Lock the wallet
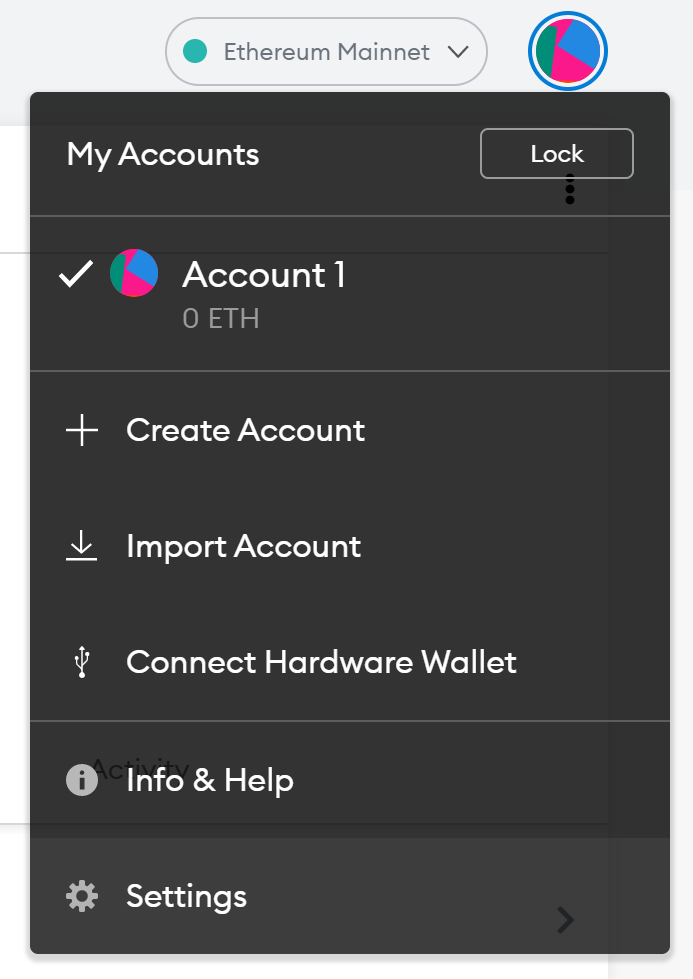 pos(556,154)
